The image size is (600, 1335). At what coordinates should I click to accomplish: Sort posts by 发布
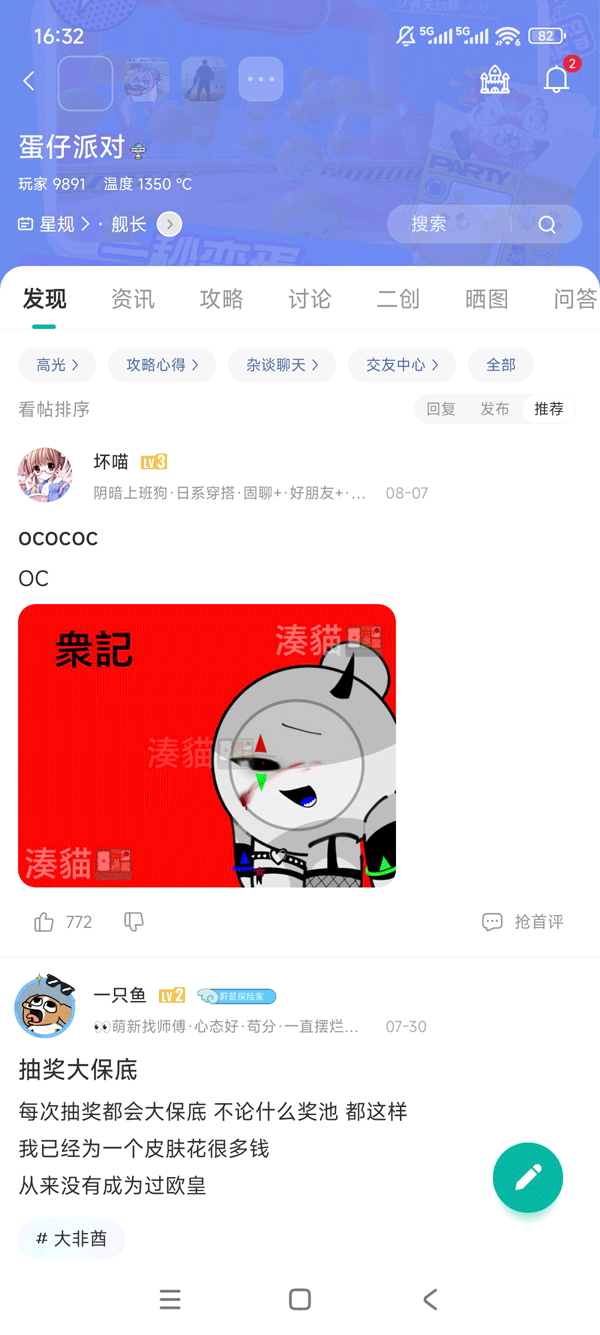495,409
